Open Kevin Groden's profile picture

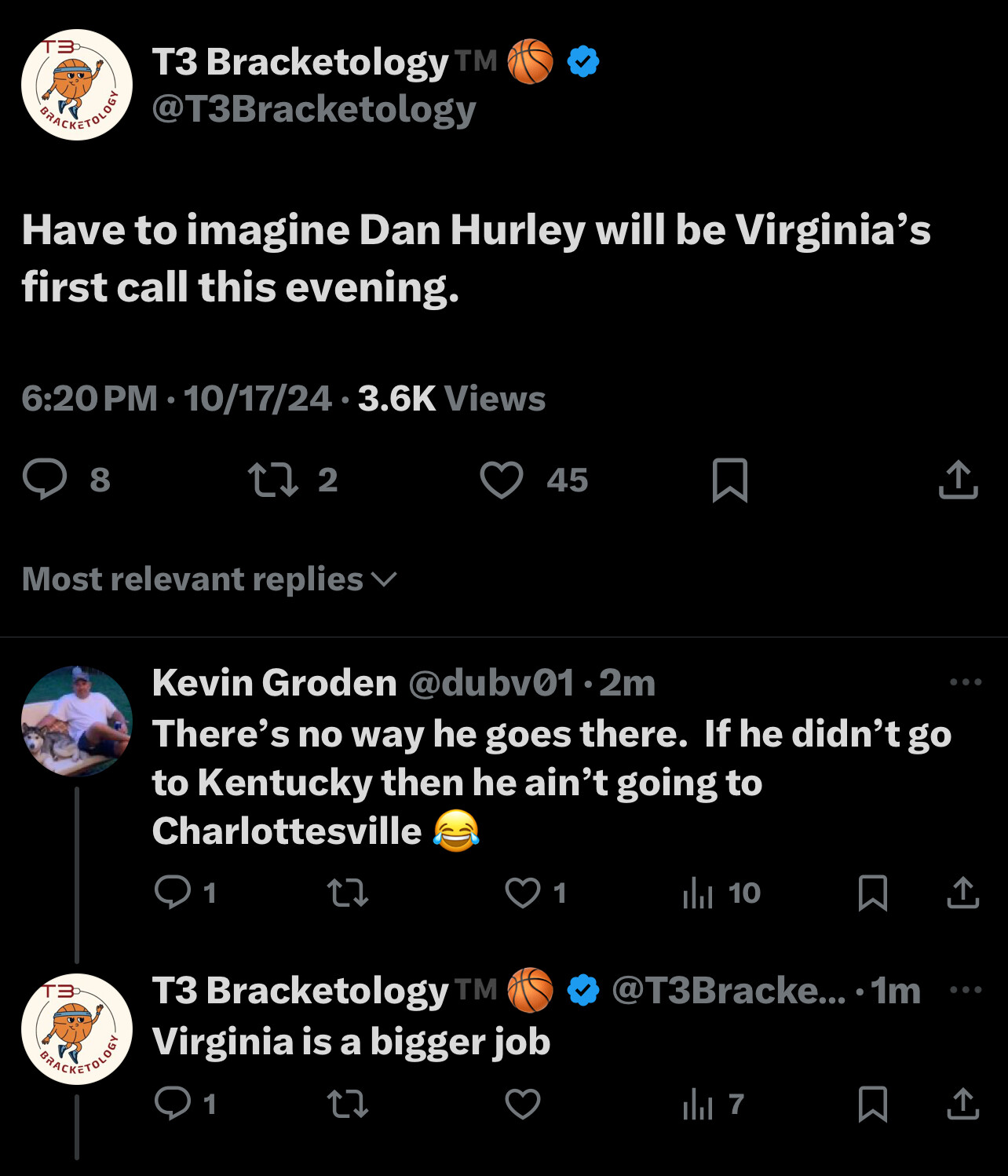click(77, 721)
